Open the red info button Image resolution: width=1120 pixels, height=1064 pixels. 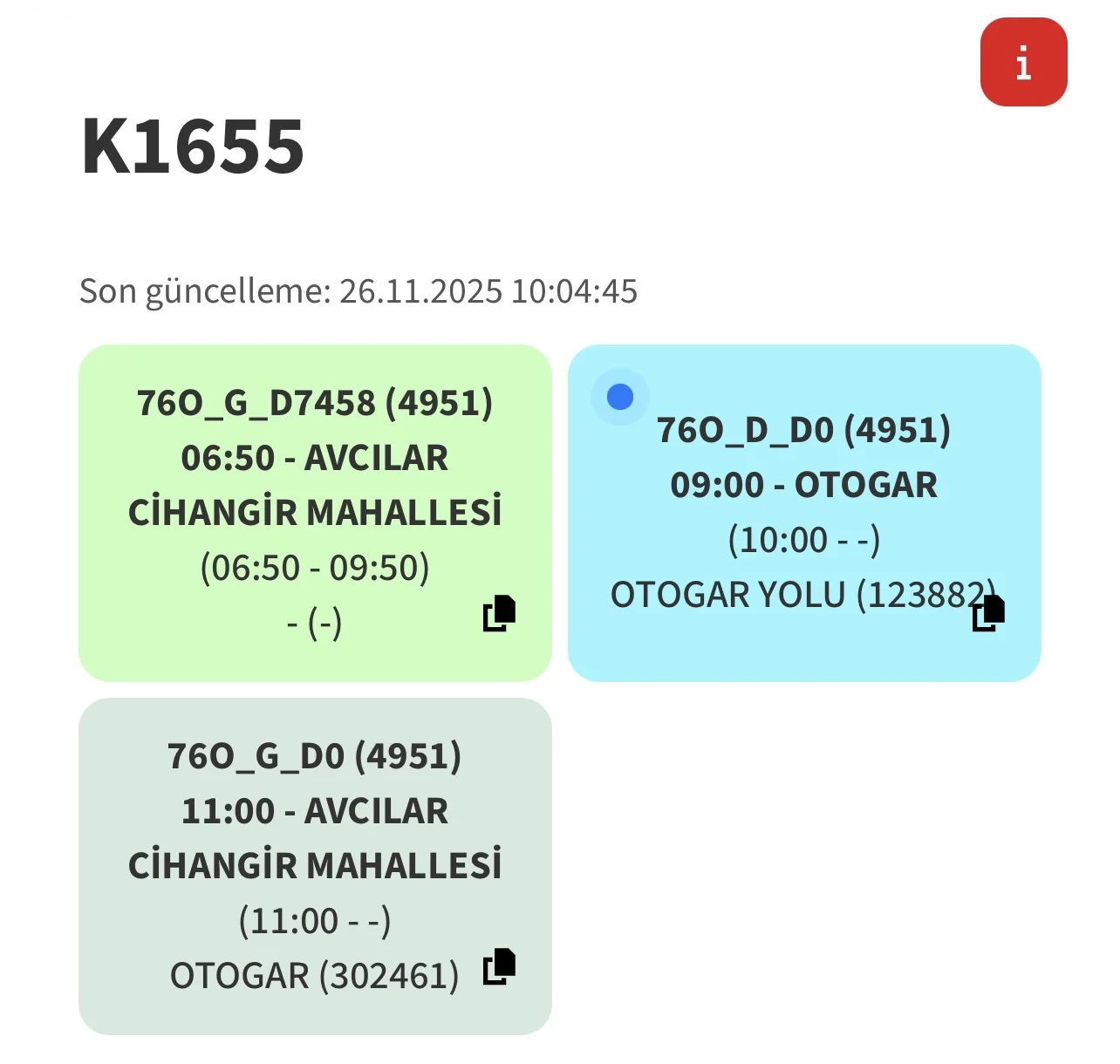[x=1023, y=63]
